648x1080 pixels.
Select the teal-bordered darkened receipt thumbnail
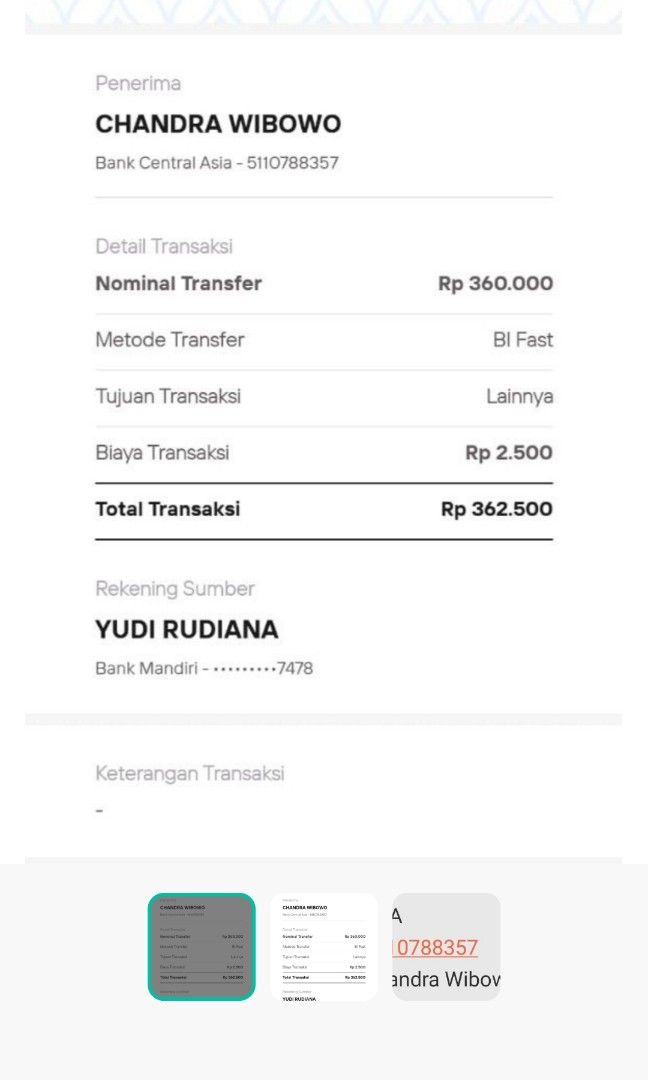[x=202, y=947]
